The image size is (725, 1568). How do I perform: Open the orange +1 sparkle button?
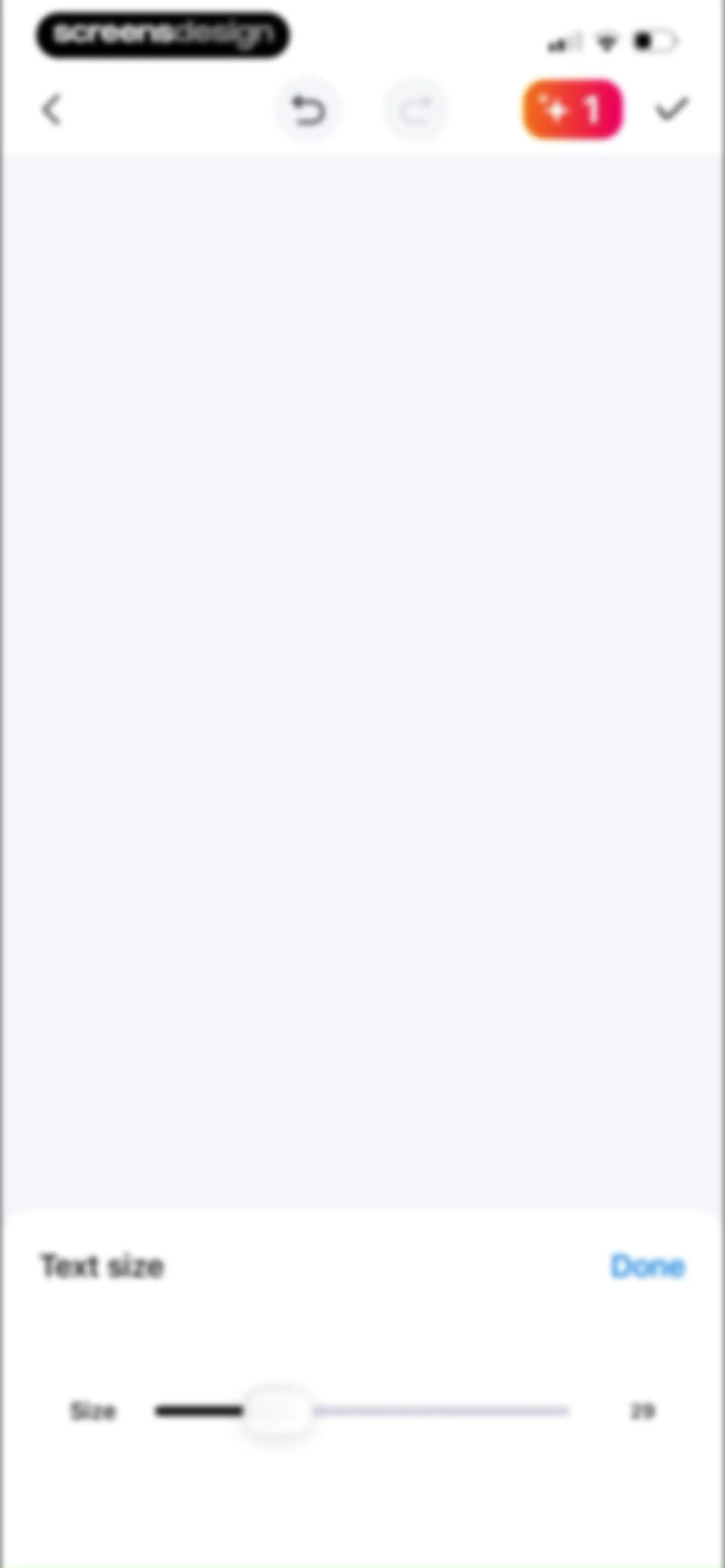tap(573, 109)
